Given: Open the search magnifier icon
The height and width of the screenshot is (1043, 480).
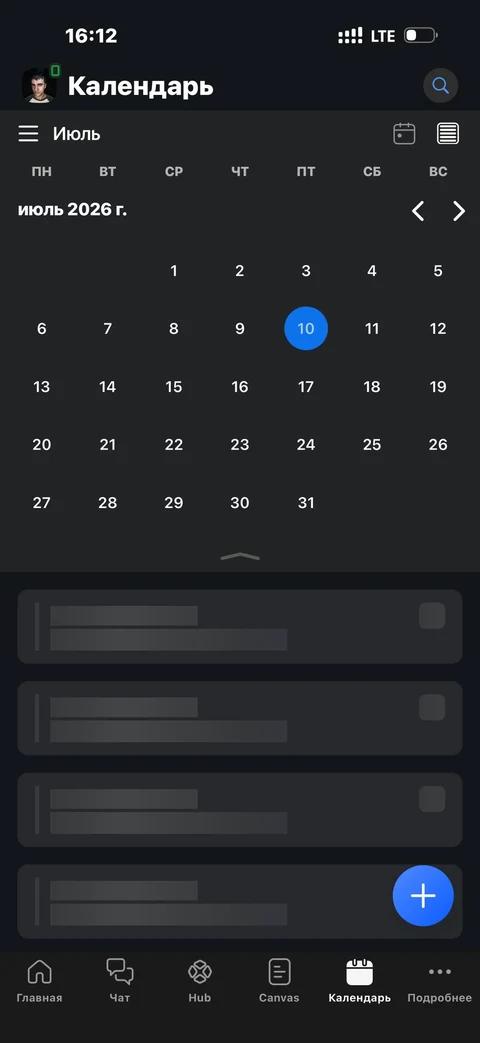Looking at the screenshot, I should click(x=440, y=86).
